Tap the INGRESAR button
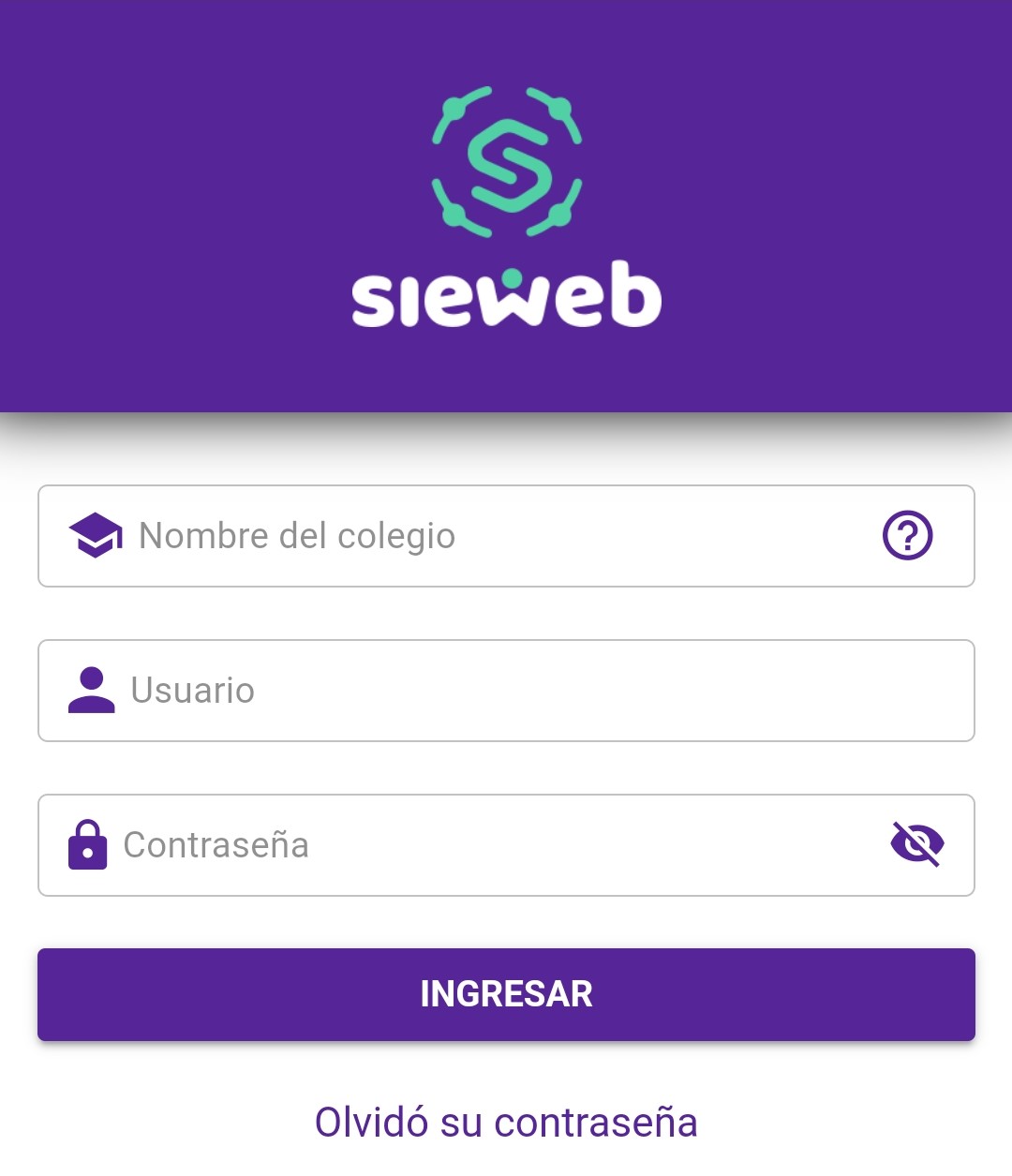Viewport: 1012px width, 1176px height. click(x=506, y=994)
